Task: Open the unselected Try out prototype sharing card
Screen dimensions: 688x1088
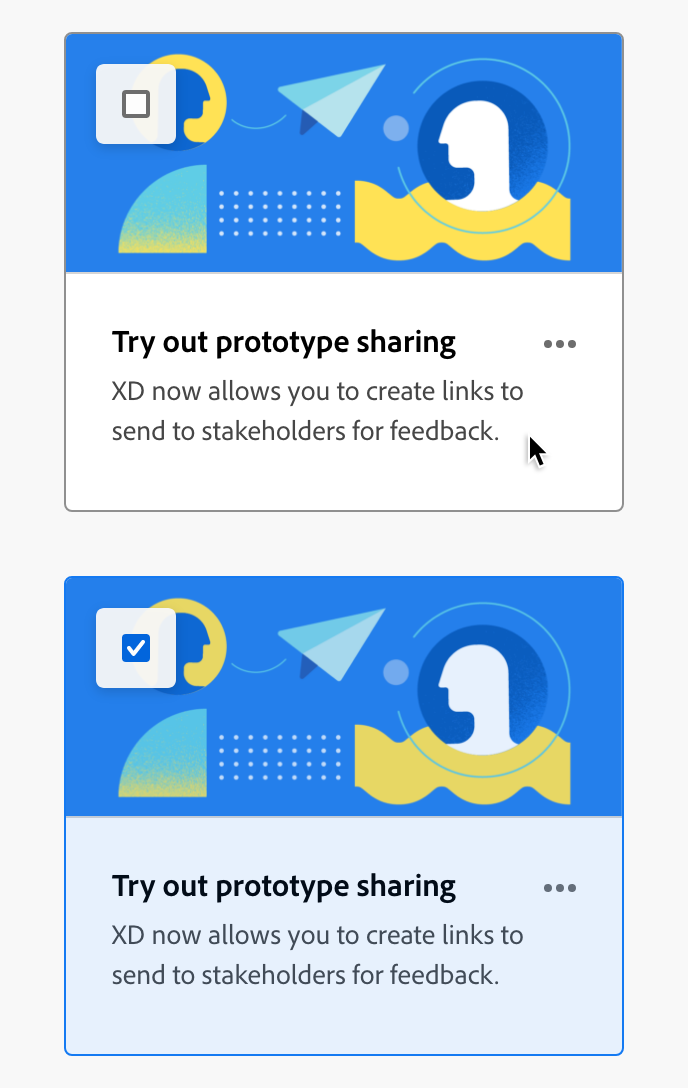Action: pos(284,343)
